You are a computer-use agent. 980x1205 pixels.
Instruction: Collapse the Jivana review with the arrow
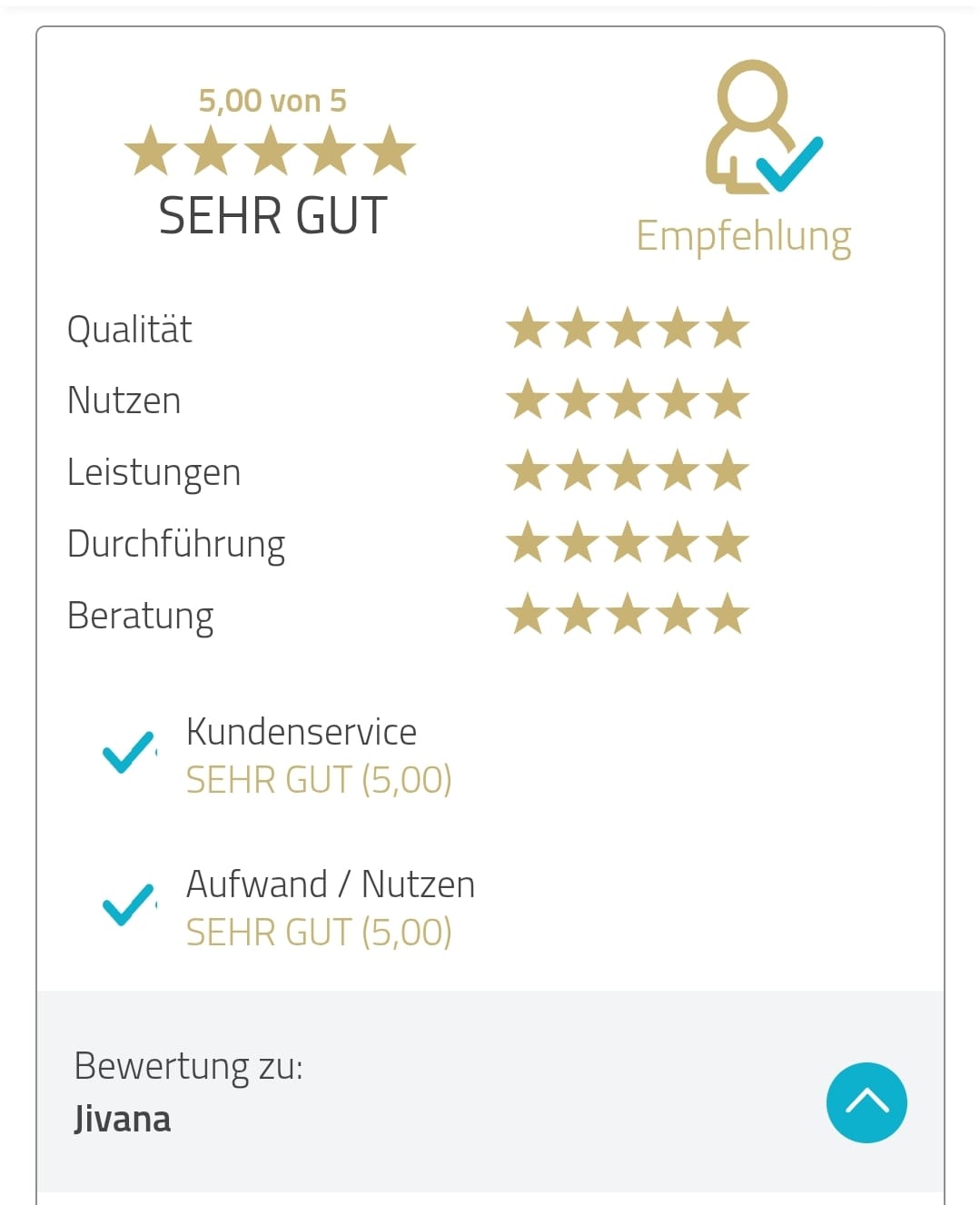[866, 1101]
